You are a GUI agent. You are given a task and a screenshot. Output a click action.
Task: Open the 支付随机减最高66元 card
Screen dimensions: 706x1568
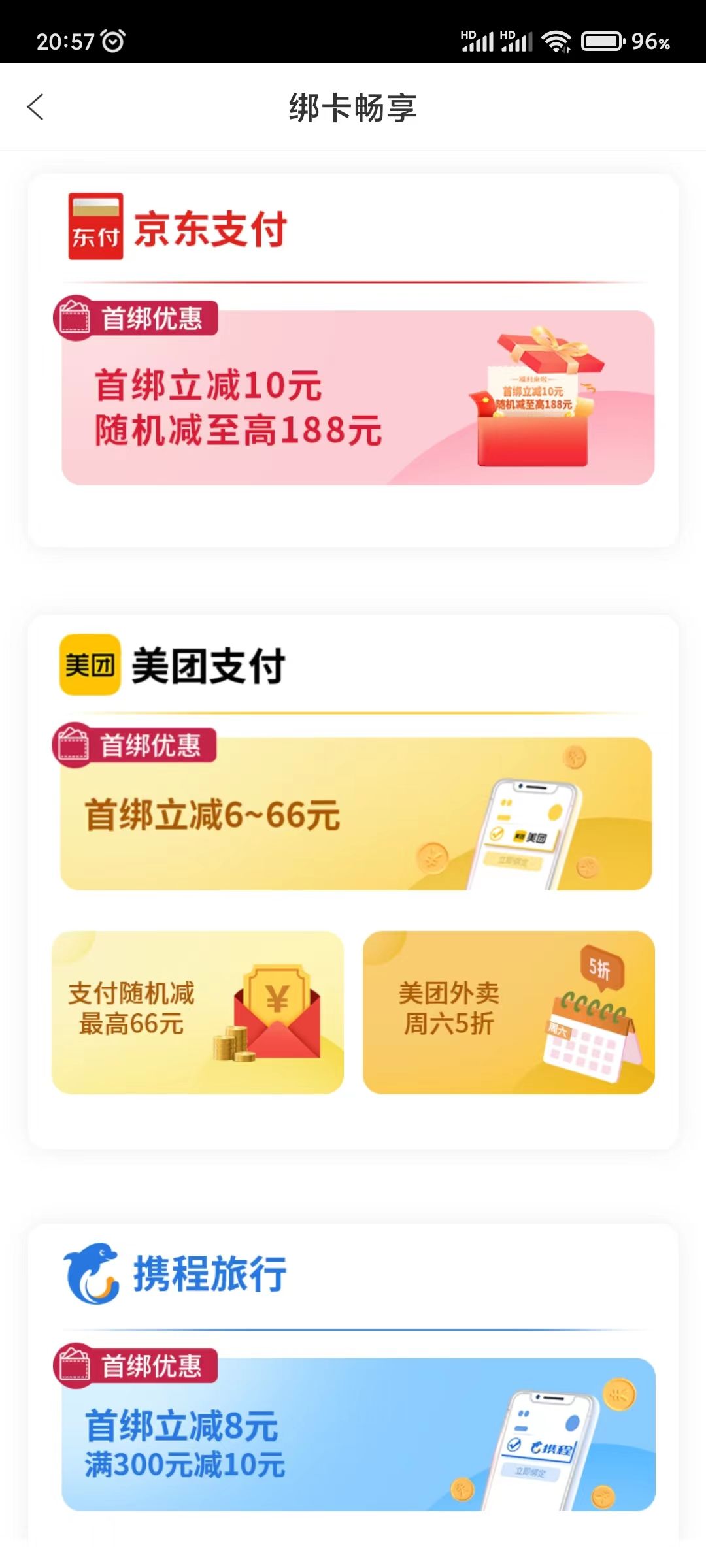(x=197, y=1012)
